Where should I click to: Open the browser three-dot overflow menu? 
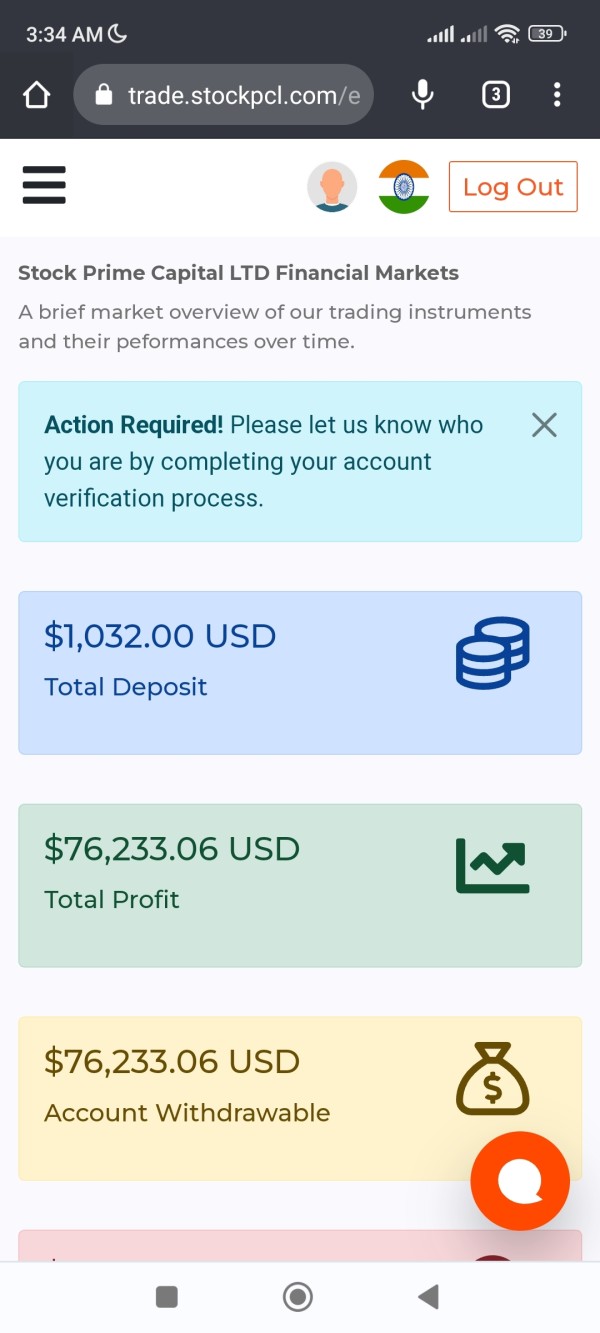point(557,95)
